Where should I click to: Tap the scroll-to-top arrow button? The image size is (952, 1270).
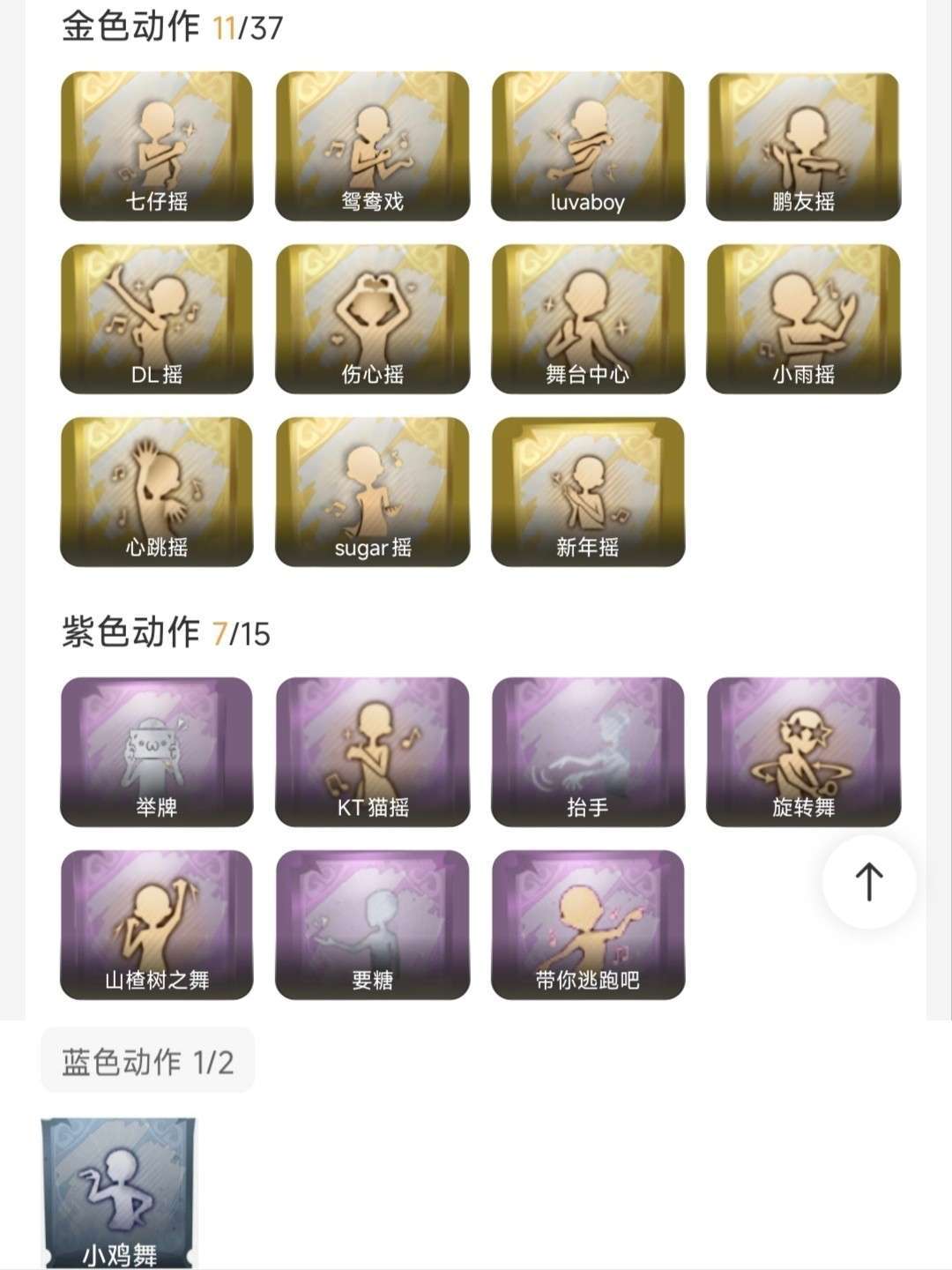tap(869, 881)
